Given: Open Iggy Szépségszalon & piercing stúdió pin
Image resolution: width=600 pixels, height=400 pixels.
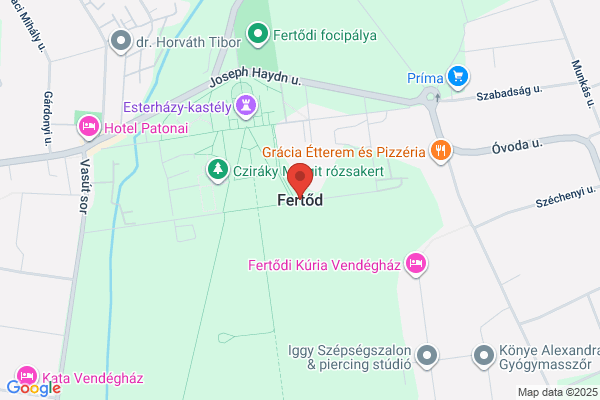Looking at the screenshot, I should (427, 356).
